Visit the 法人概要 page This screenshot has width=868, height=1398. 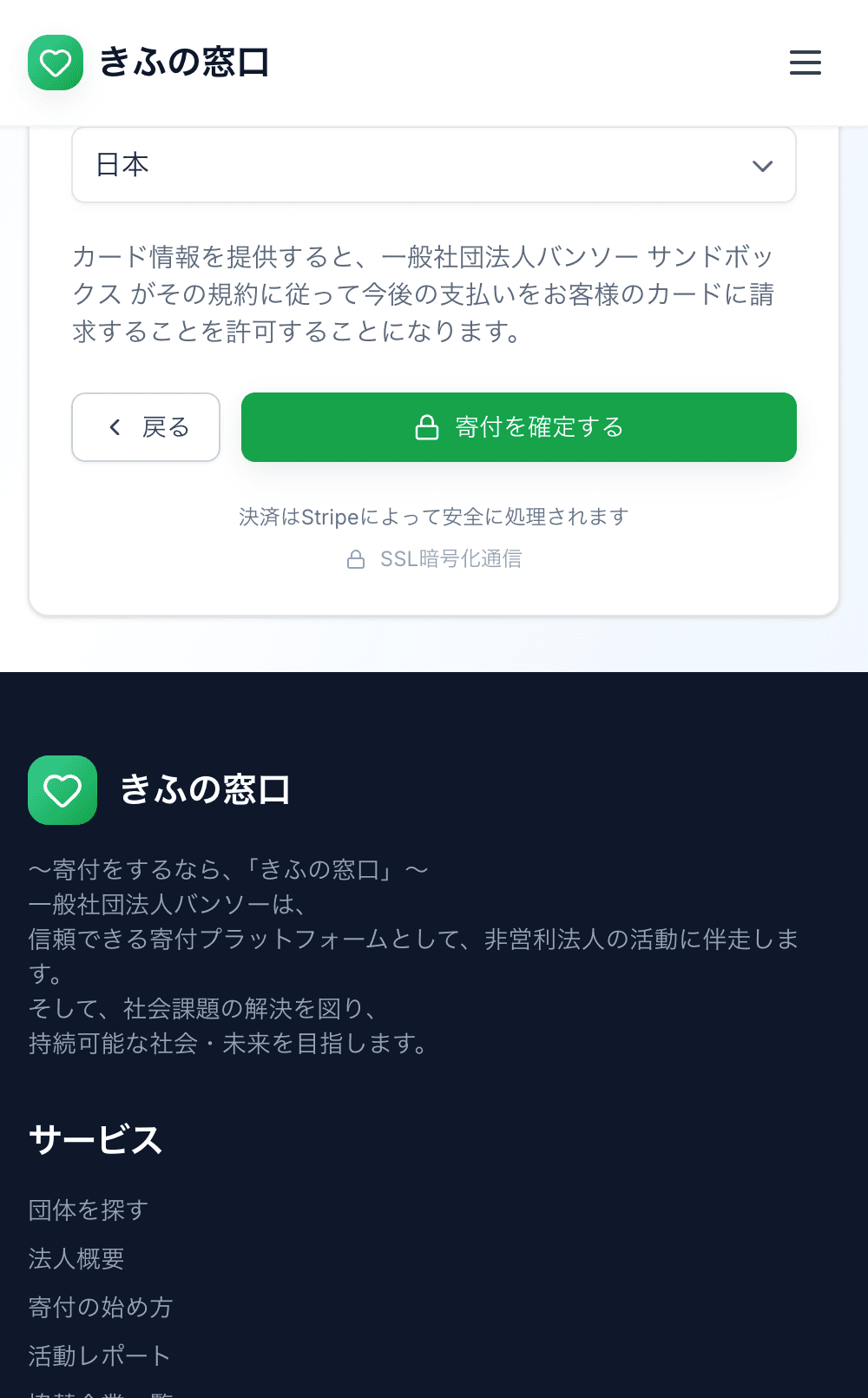[x=76, y=1258]
